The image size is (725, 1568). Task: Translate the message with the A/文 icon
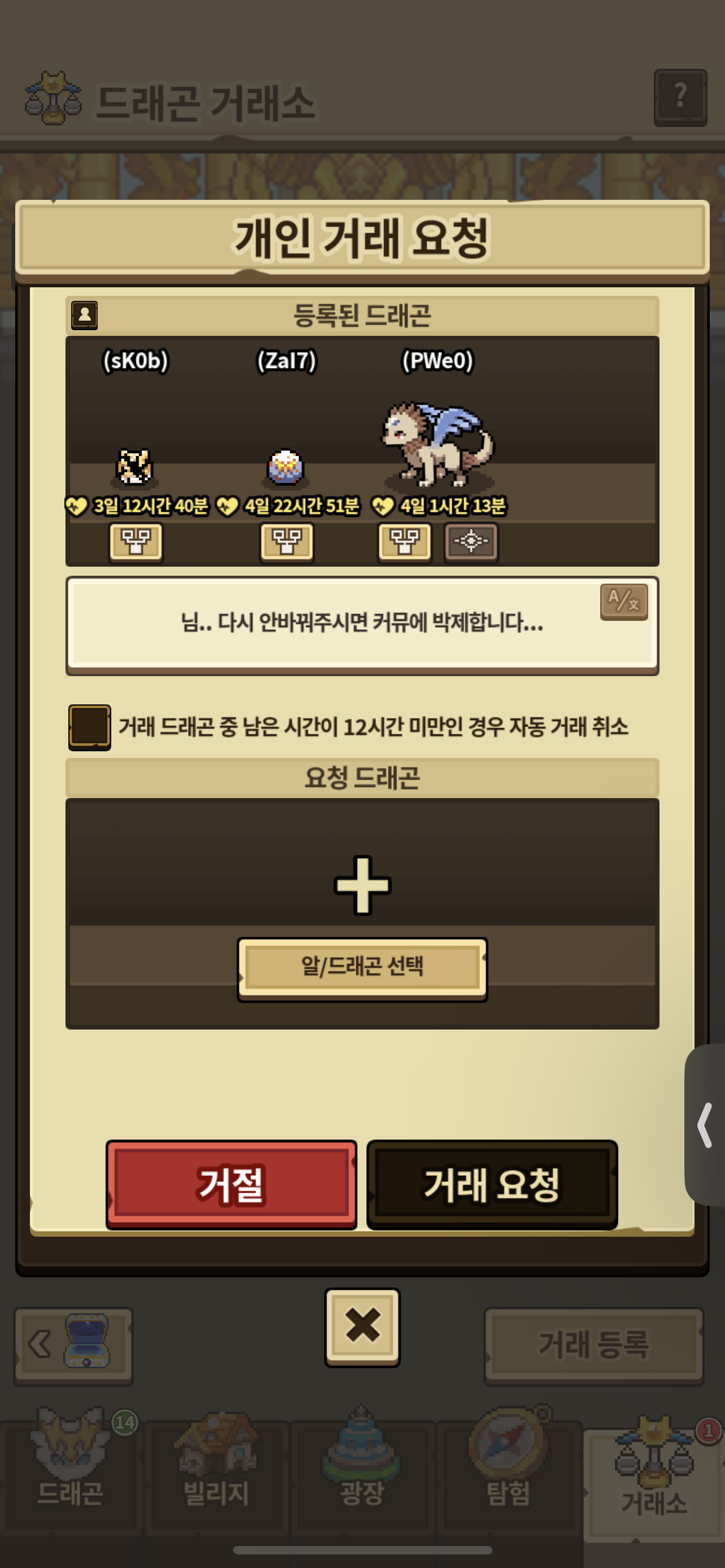(x=624, y=601)
